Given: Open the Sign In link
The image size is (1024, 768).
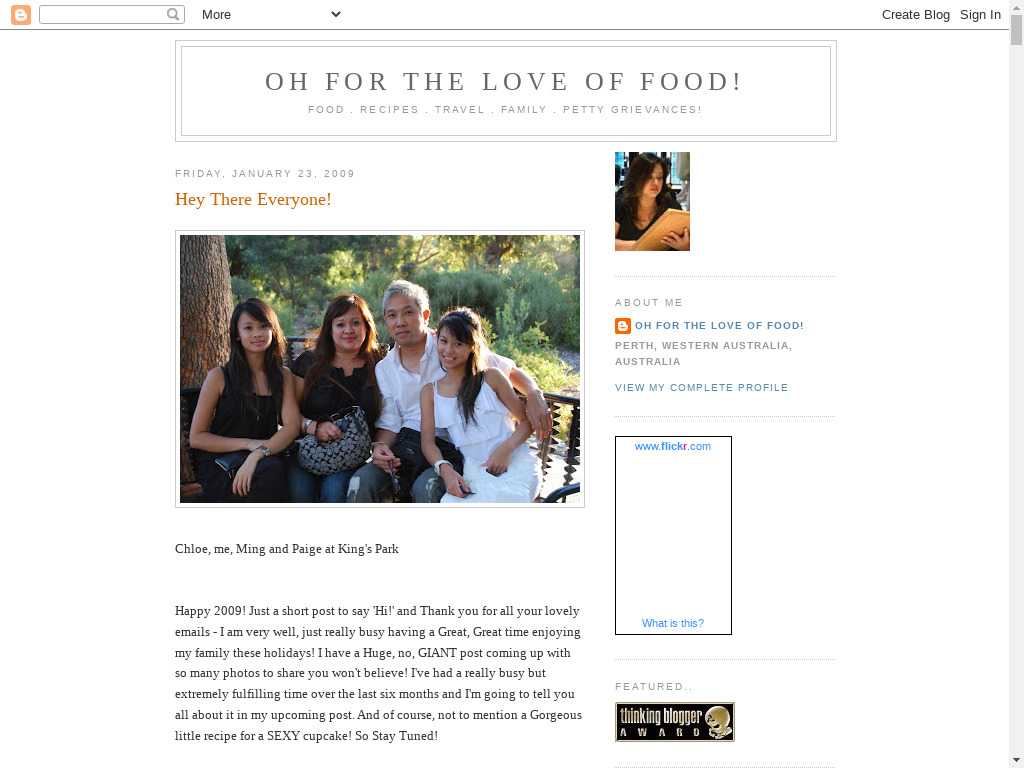Looking at the screenshot, I should click(x=980, y=14).
